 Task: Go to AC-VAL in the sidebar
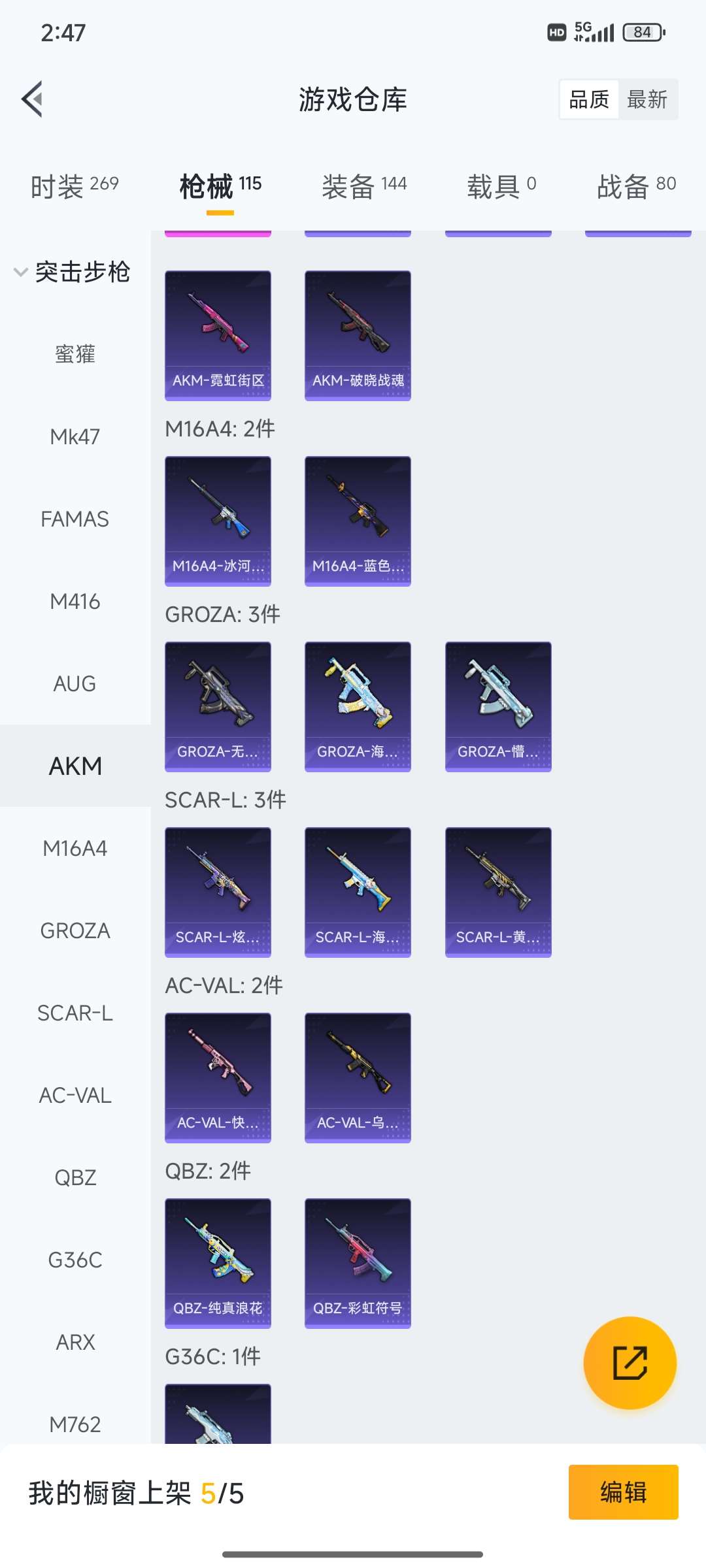tap(75, 1095)
